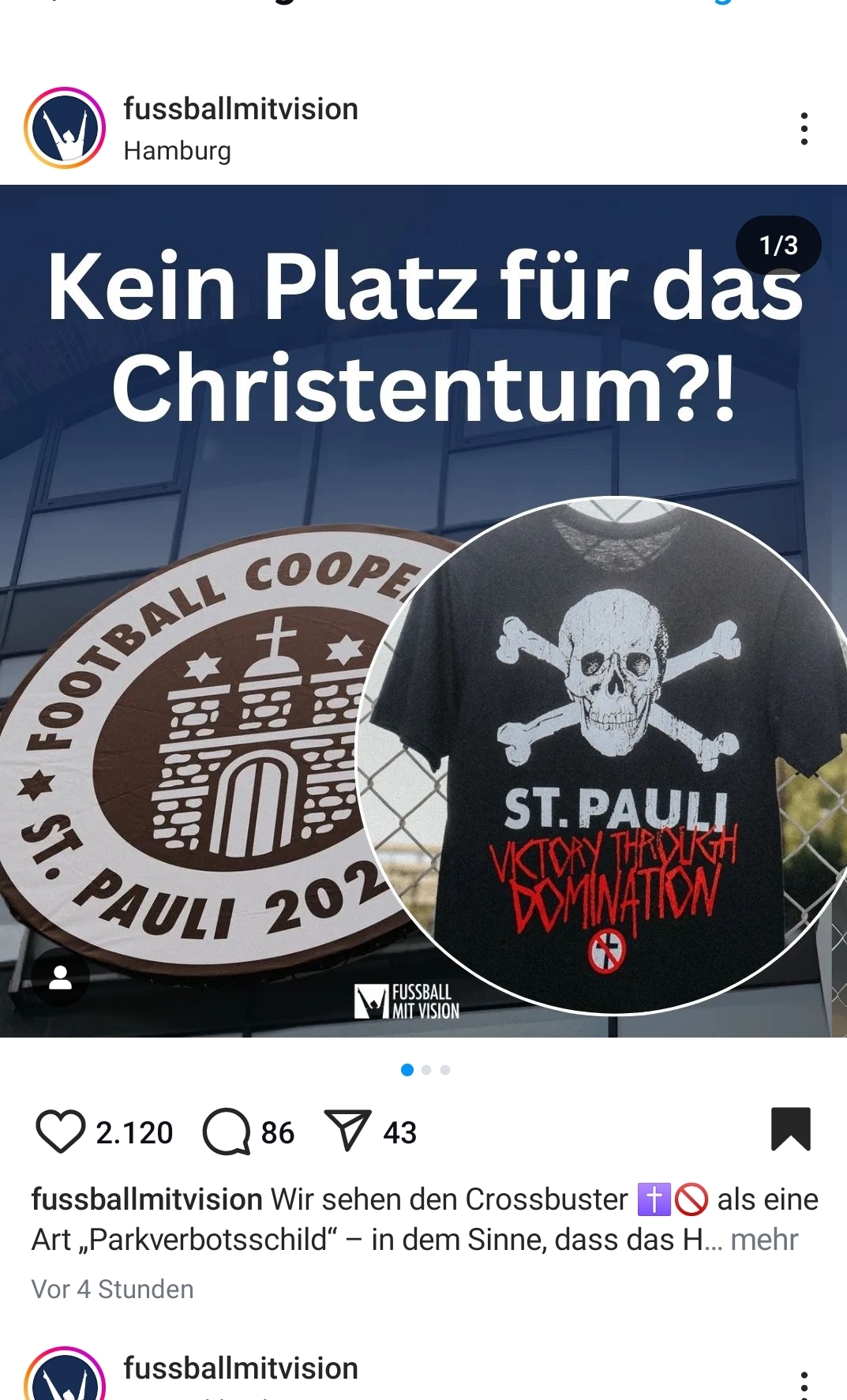Open the St. Pauli carousel image
The width and height of the screenshot is (847, 1400).
click(x=423, y=632)
